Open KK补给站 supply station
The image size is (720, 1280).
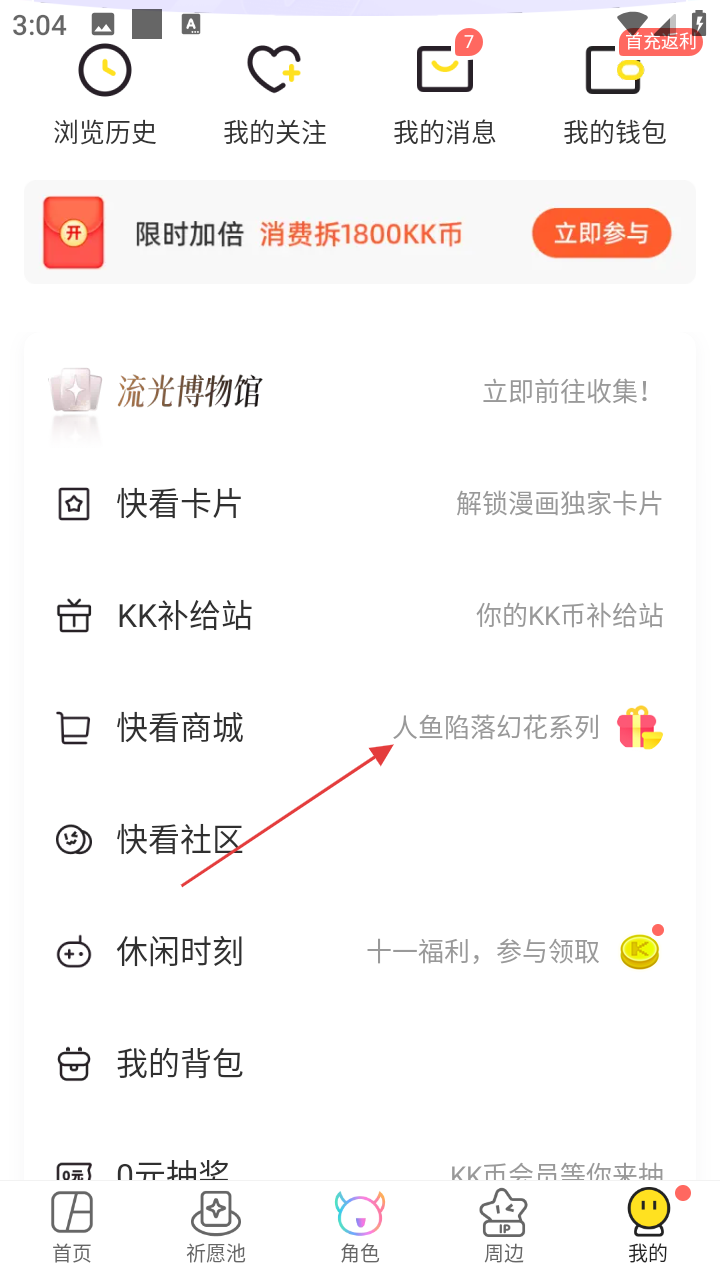click(x=360, y=616)
